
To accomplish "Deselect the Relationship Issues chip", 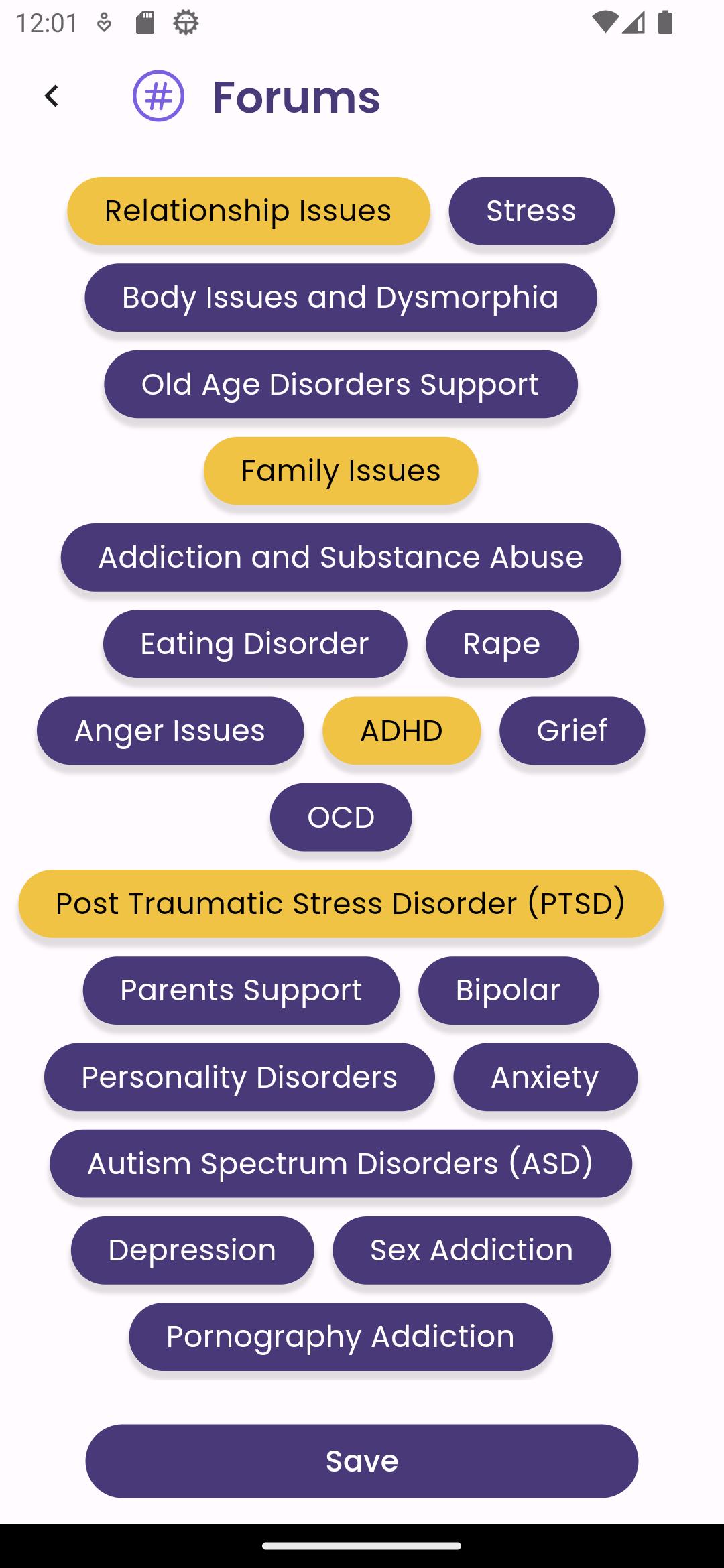I will point(248,211).
